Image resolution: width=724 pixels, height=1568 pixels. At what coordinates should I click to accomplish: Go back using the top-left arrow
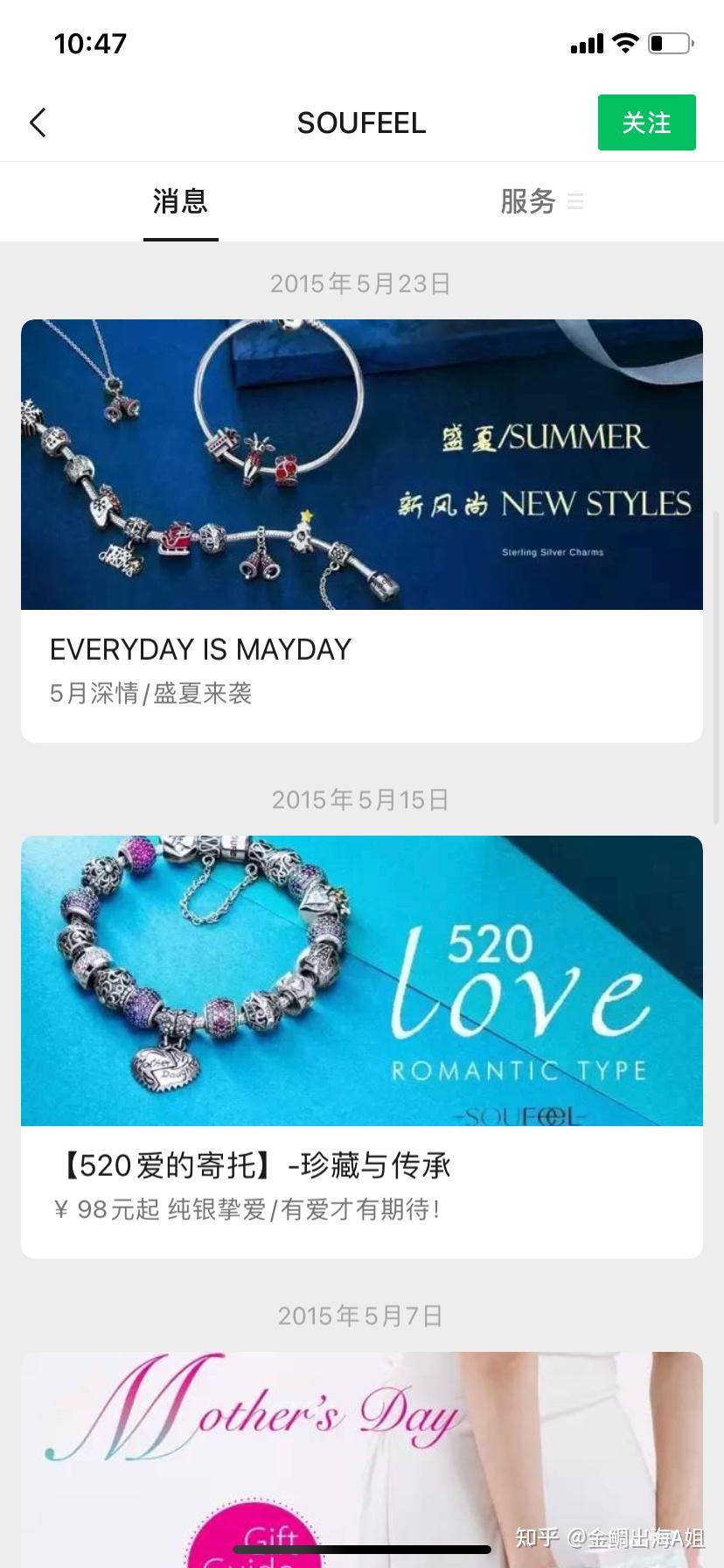38,122
